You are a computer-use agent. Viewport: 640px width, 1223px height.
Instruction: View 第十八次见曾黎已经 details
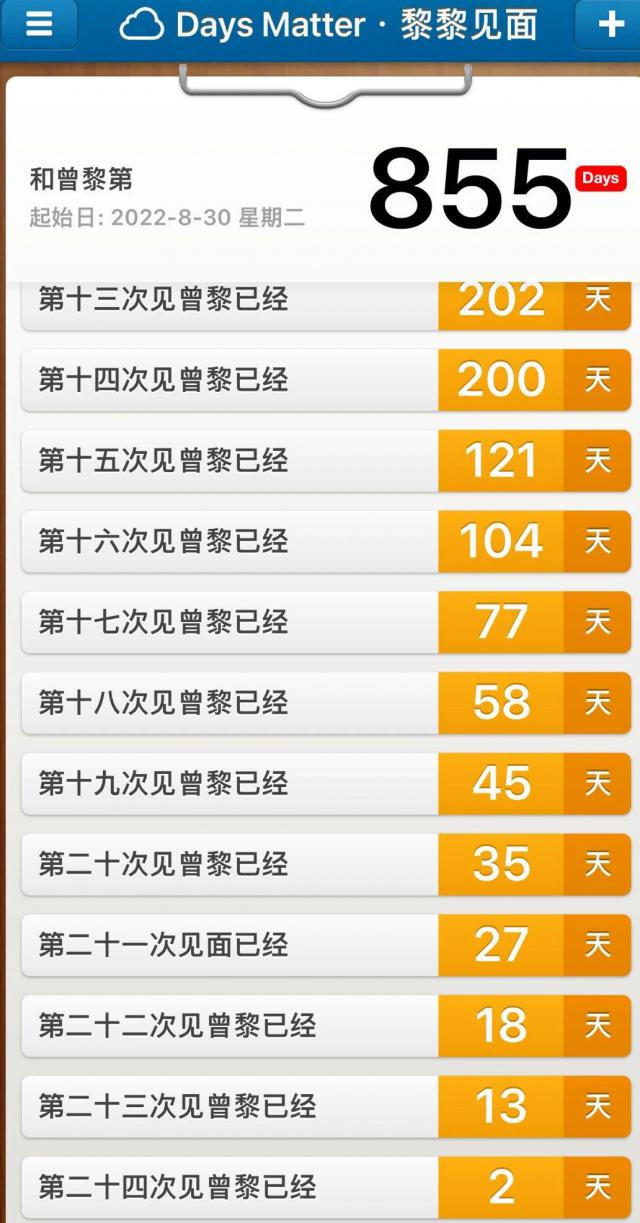(326, 703)
